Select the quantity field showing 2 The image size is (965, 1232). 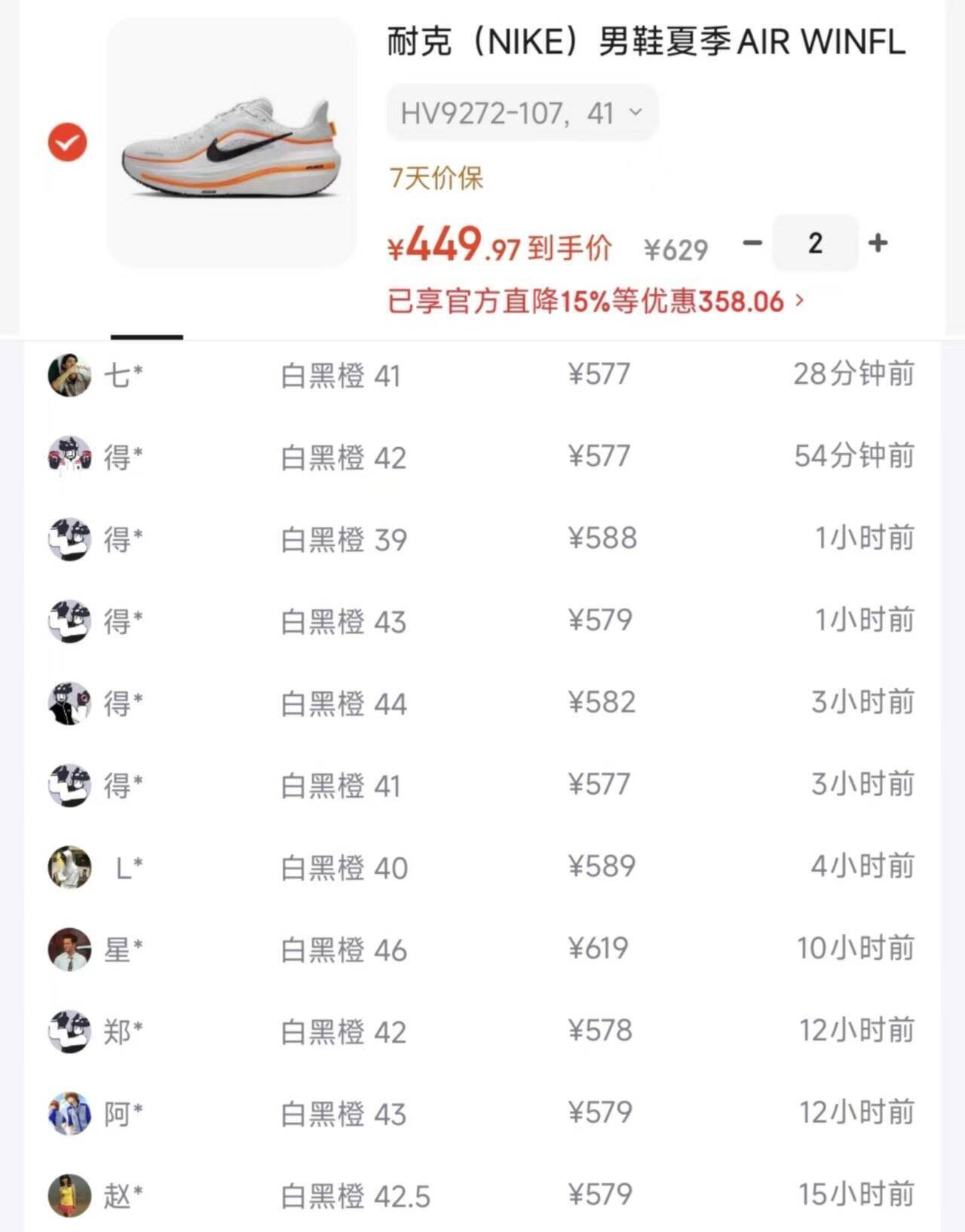coord(814,243)
